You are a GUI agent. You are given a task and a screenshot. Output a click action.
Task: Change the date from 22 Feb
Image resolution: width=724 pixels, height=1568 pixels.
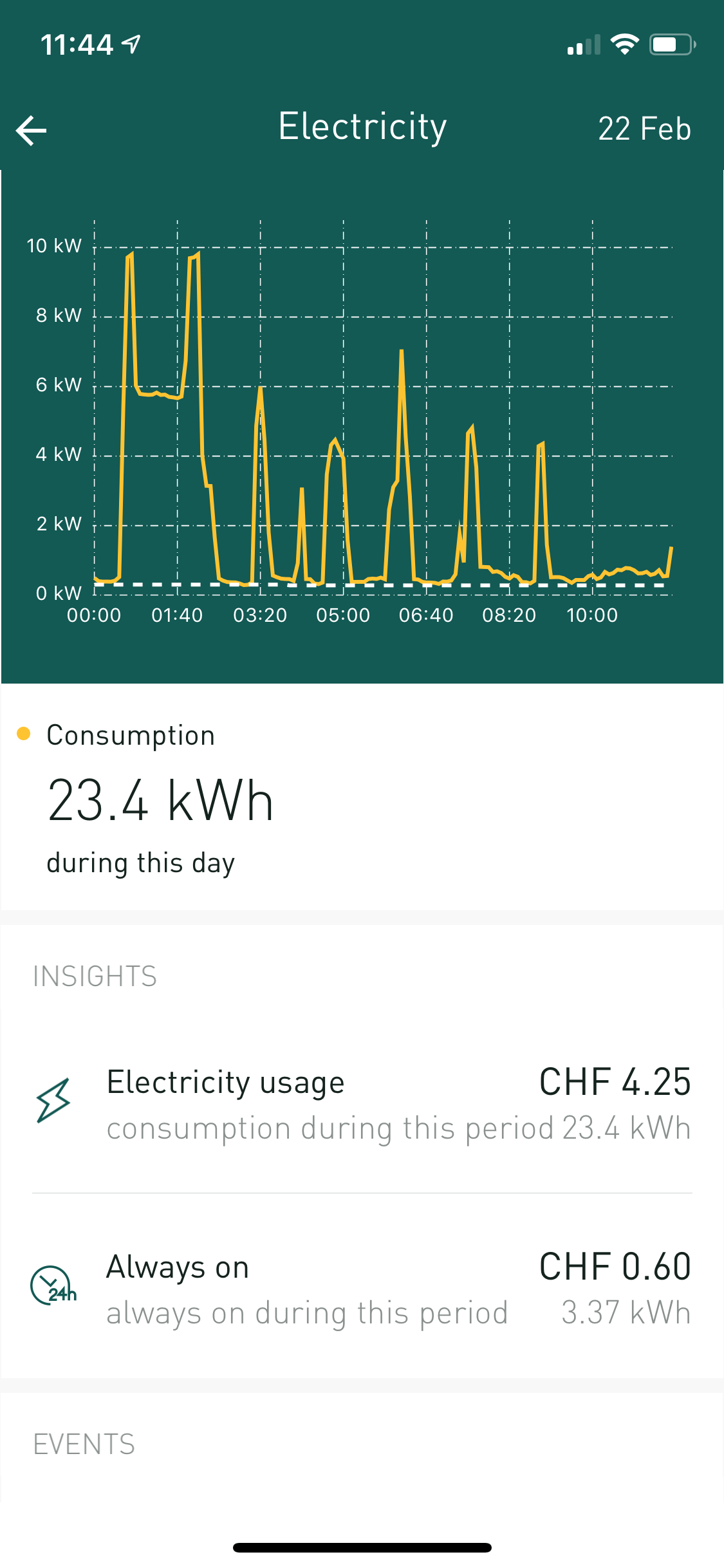pos(644,129)
